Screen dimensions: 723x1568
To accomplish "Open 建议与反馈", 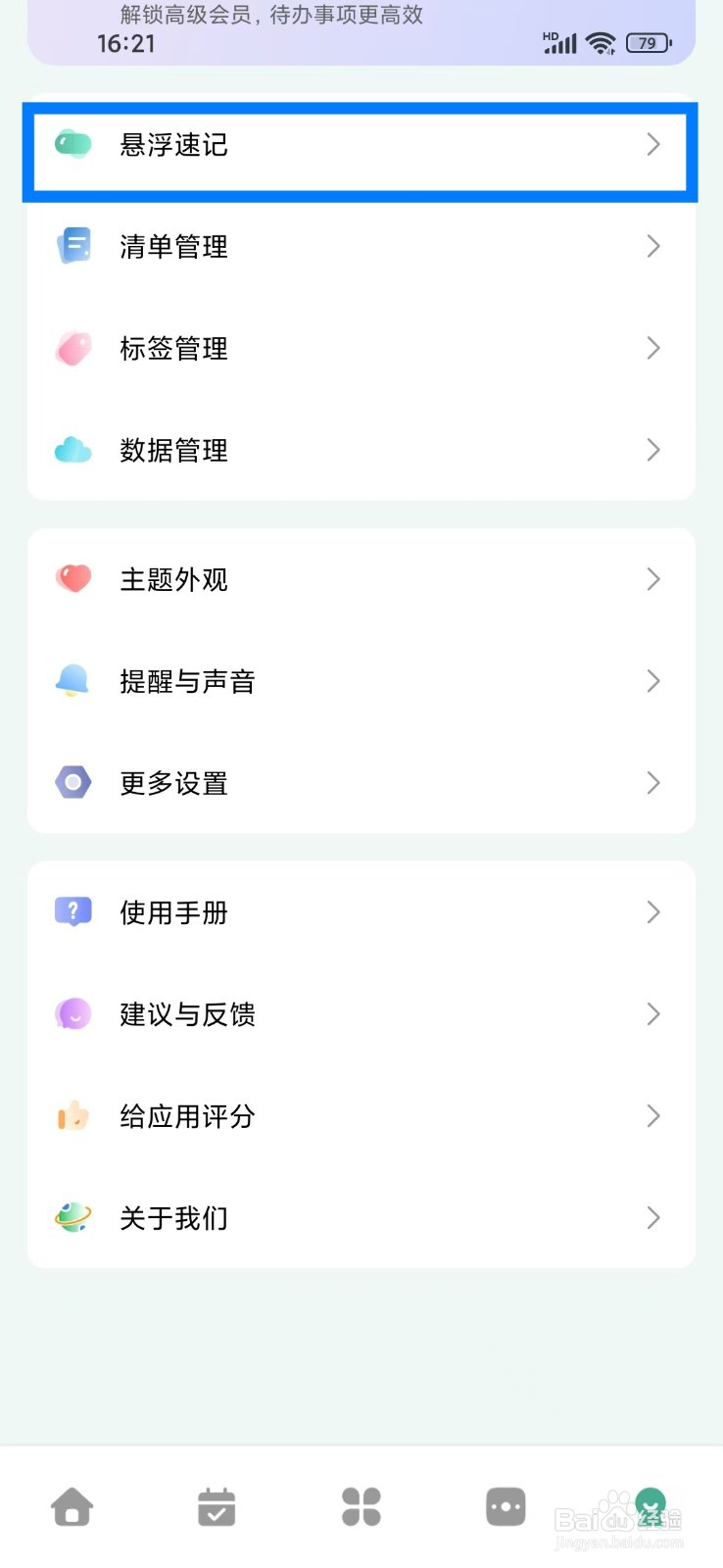I will pyautogui.click(x=361, y=1015).
